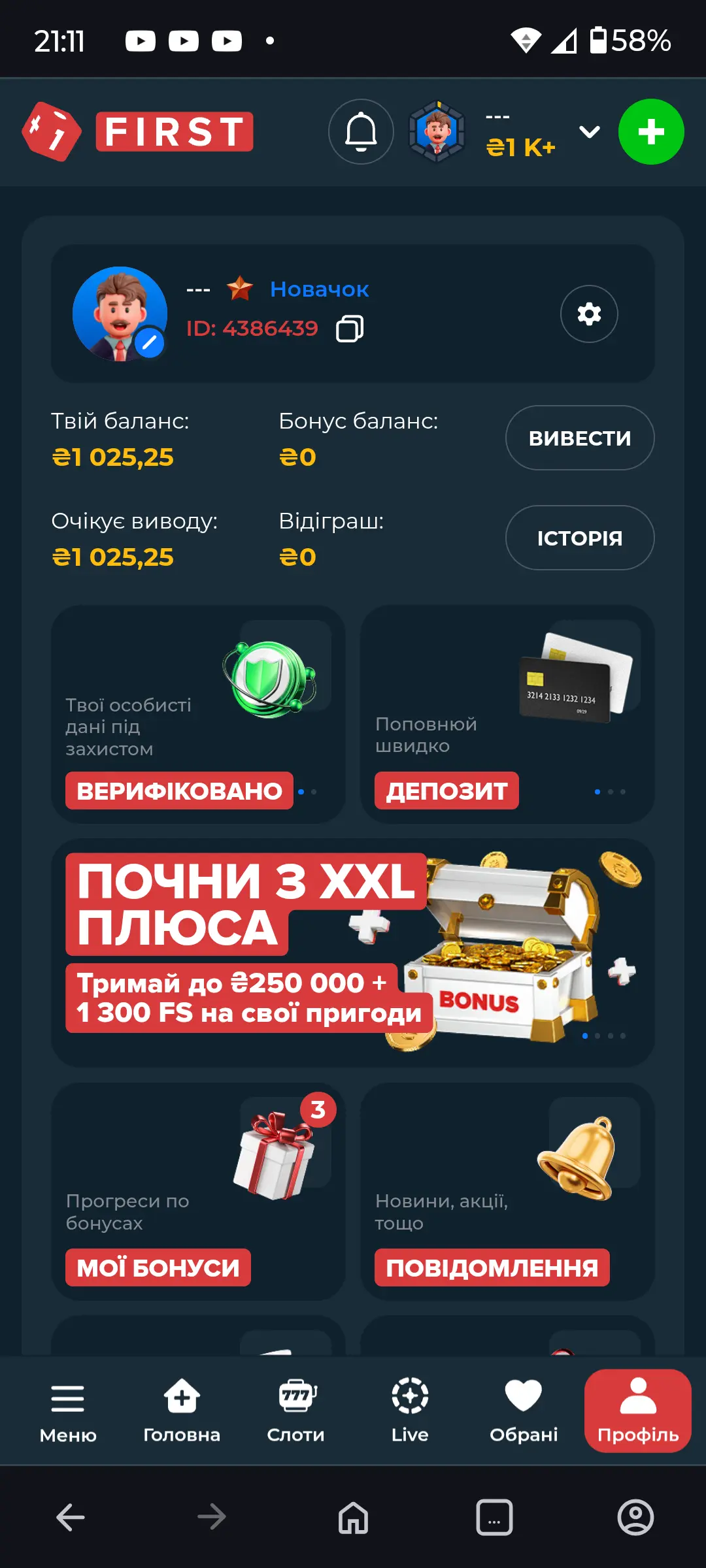Image resolution: width=706 pixels, height=1568 pixels.
Task: Go back with the browser arrow
Action: [x=71, y=1517]
